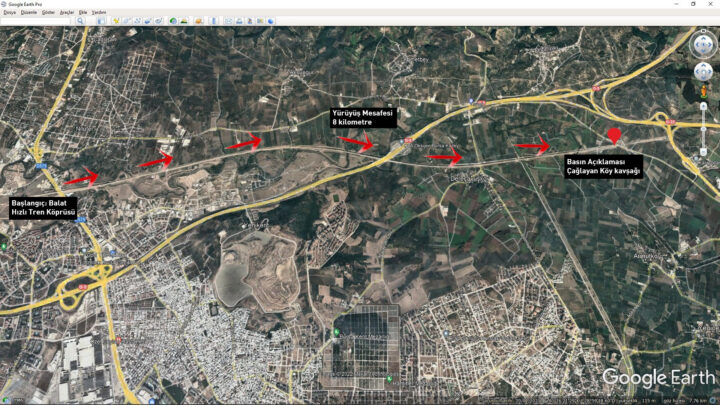Open the Göster menu
This screenshot has height=405, width=720.
48,12
